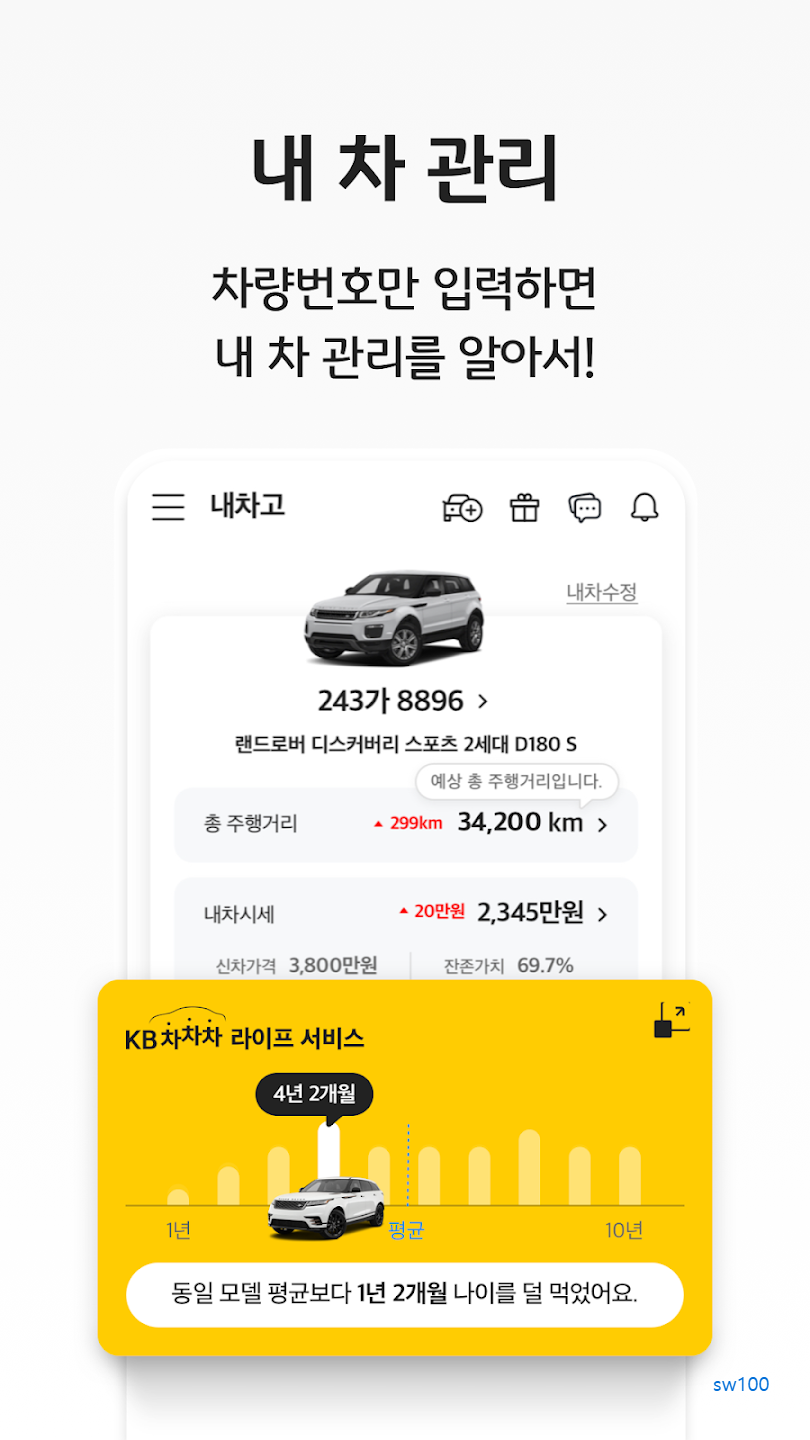The width and height of the screenshot is (810, 1440).
Task: Open the gift events icon
Action: (x=523, y=508)
